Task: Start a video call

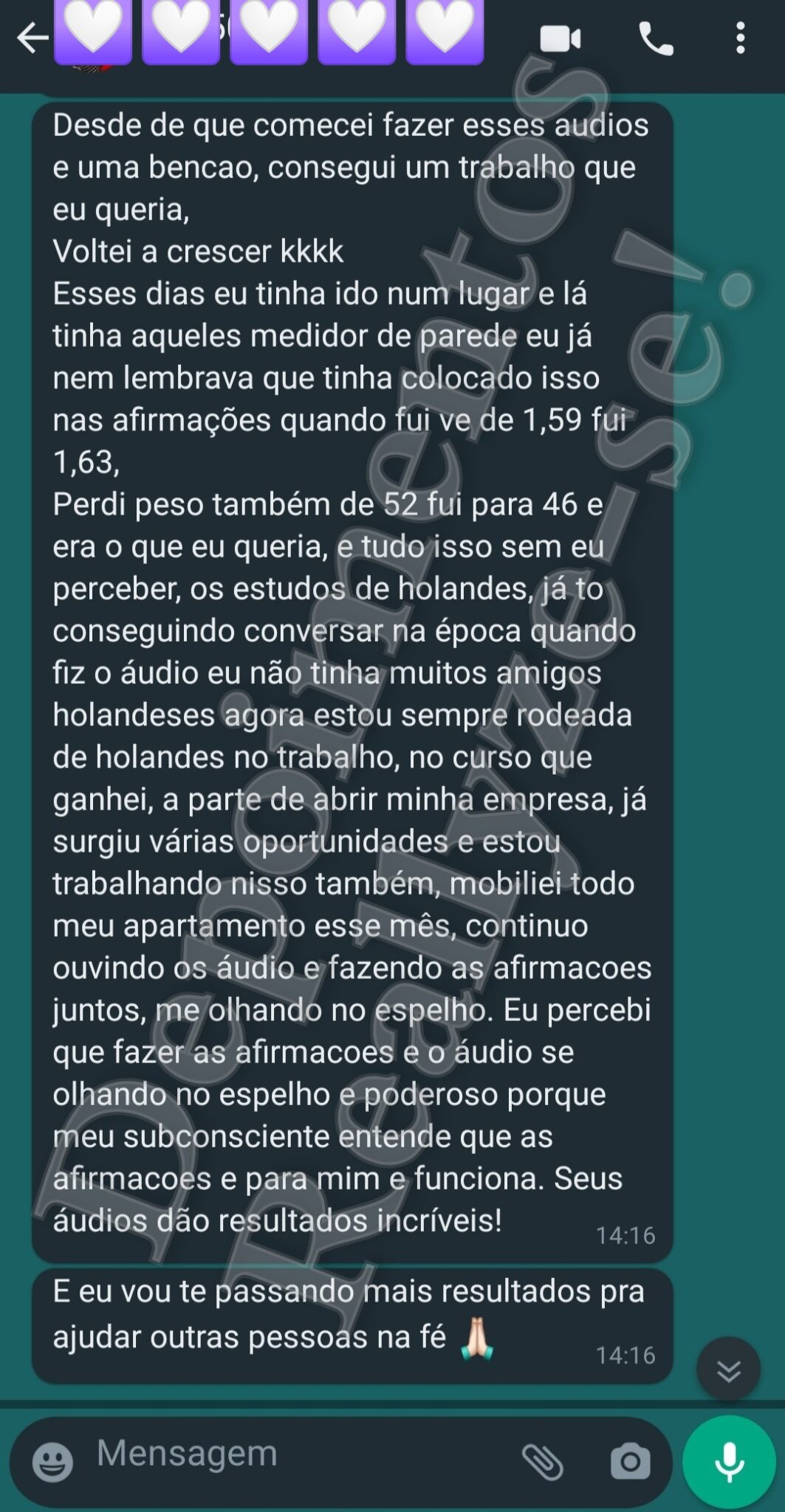Action: pos(560,38)
